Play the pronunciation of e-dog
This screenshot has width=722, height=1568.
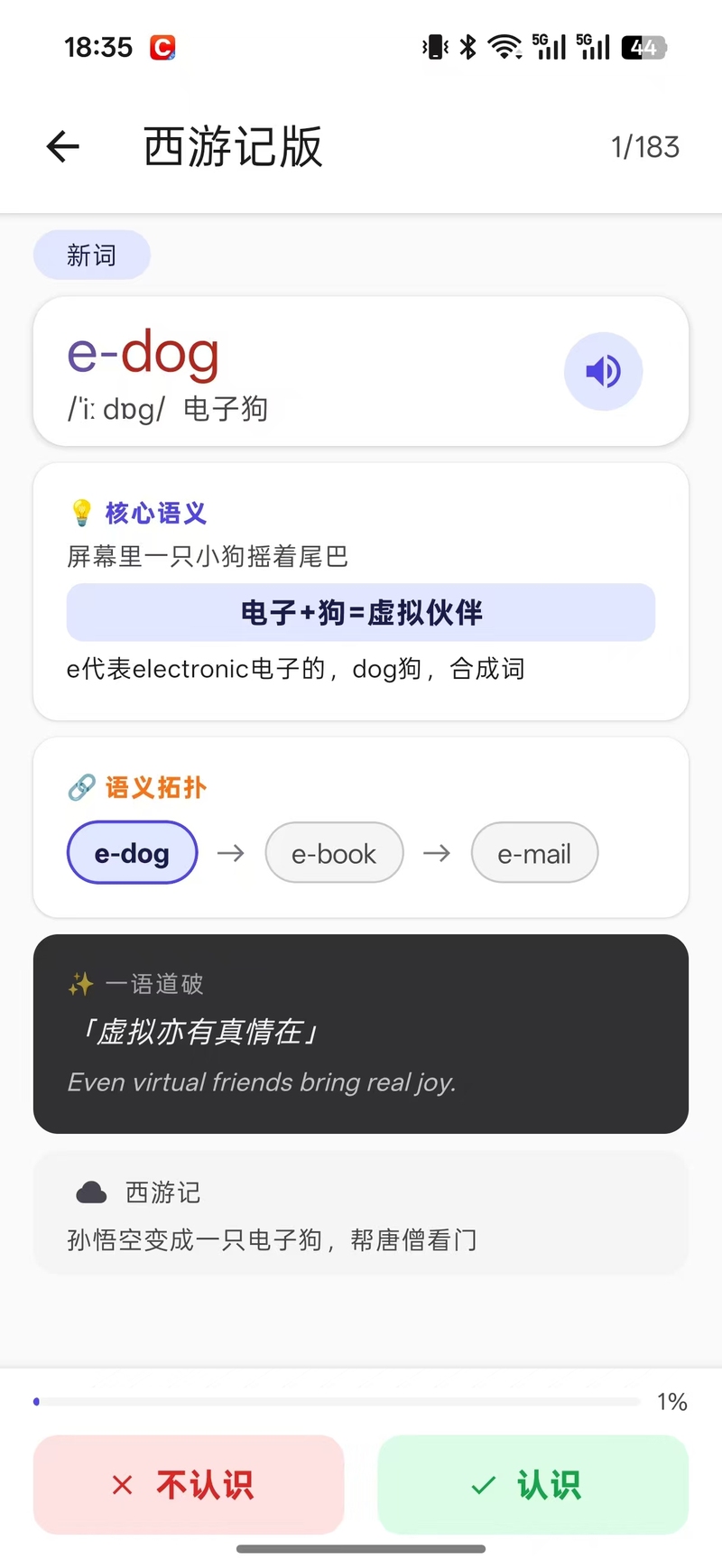[603, 371]
